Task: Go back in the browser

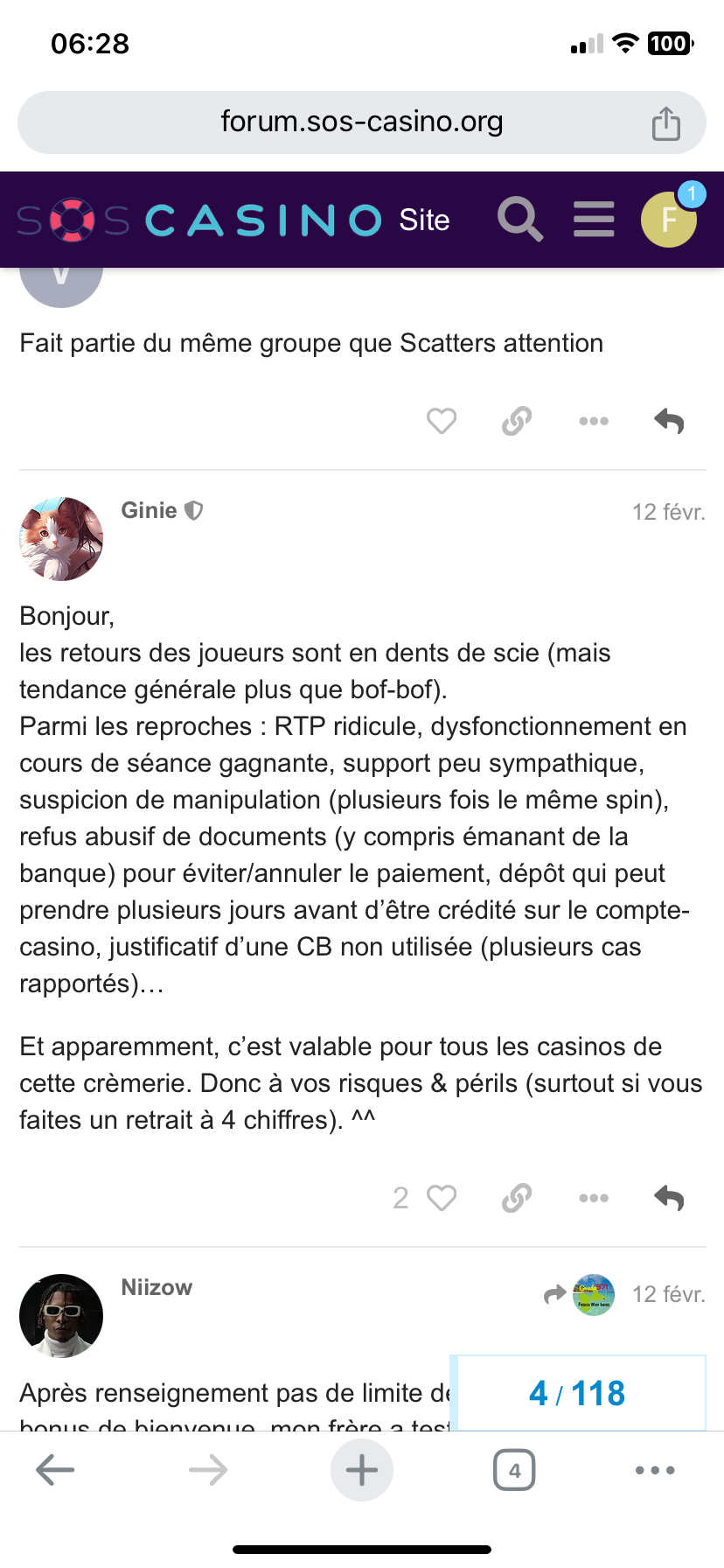Action: pyautogui.click(x=55, y=1470)
